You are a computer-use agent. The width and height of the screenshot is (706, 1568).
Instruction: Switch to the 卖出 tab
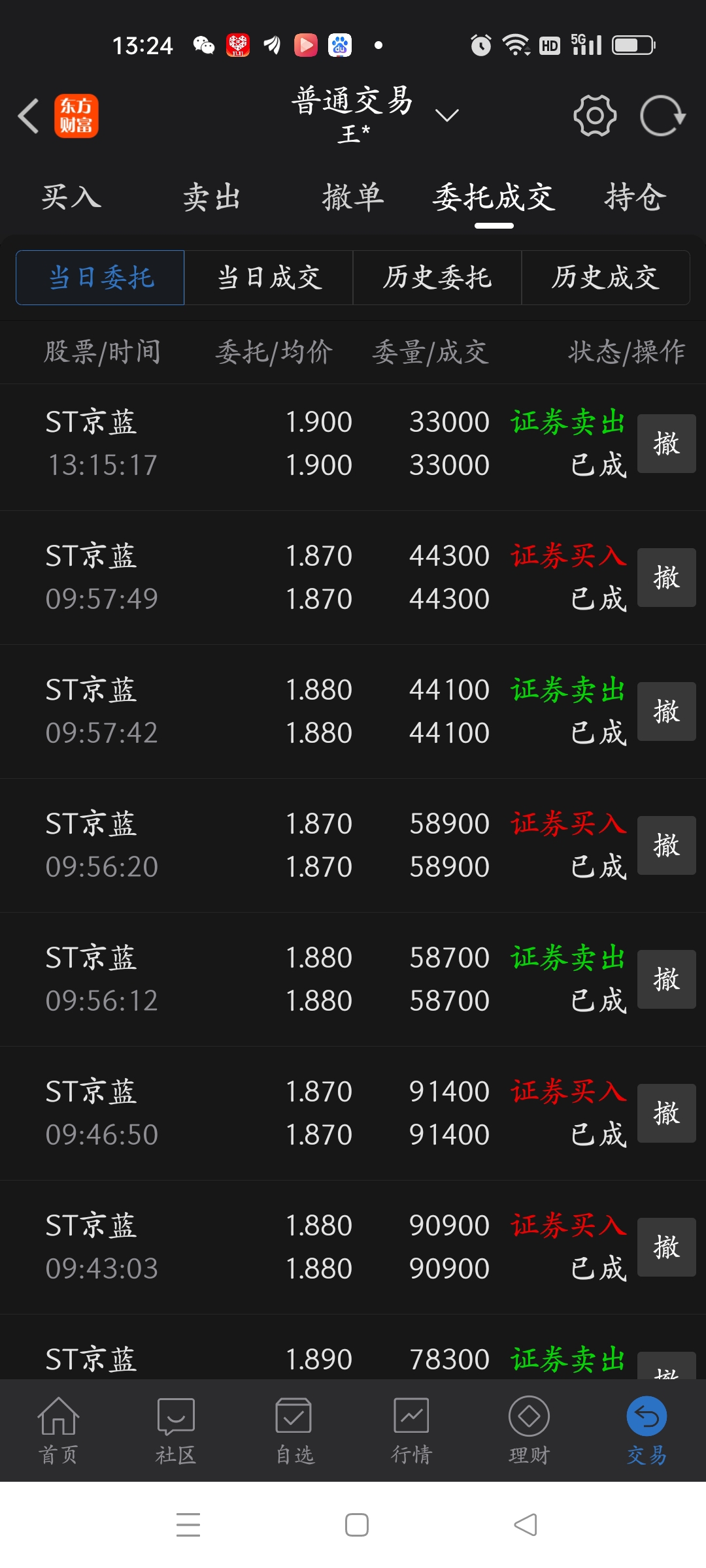(212, 197)
